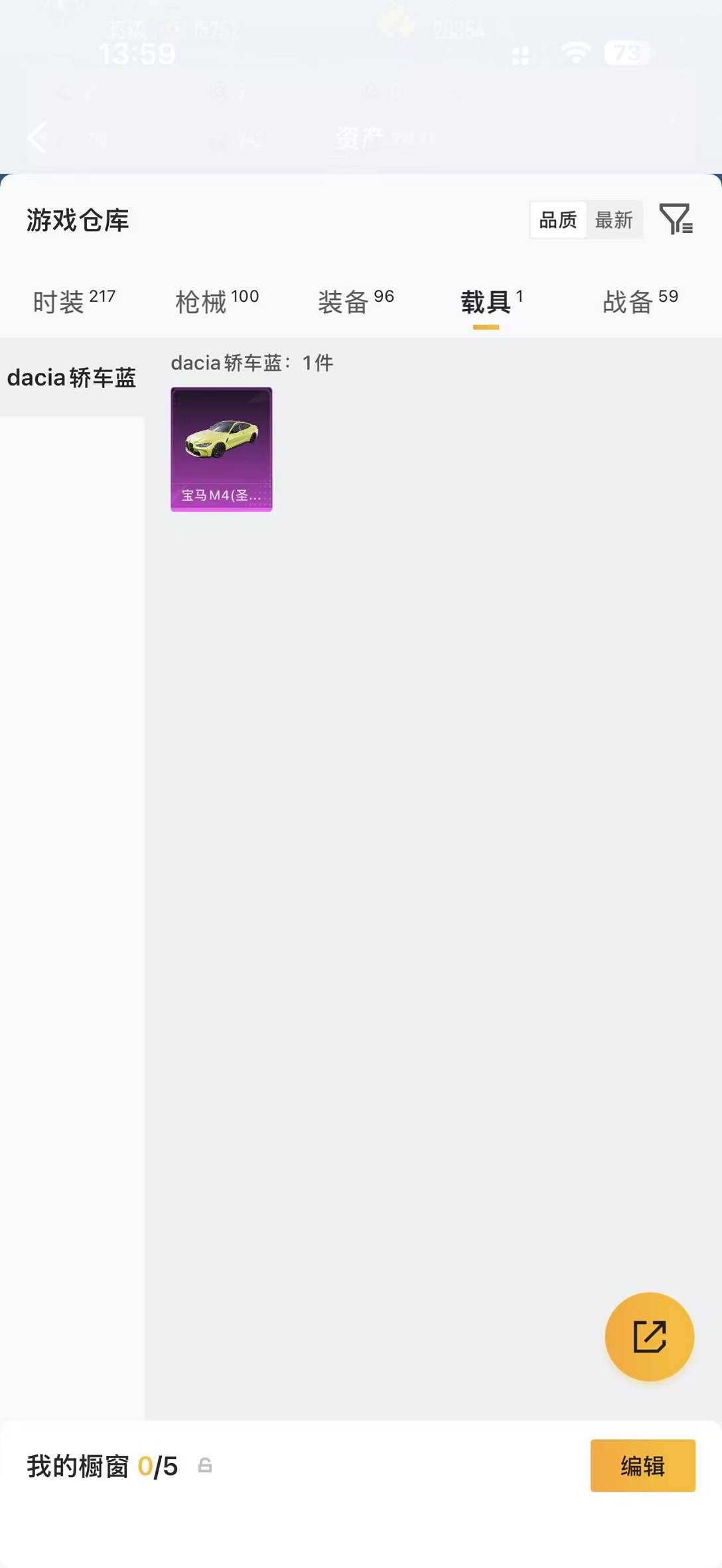Open the 宝马M4 vehicle skin card
The height and width of the screenshot is (1568, 722).
222,449
